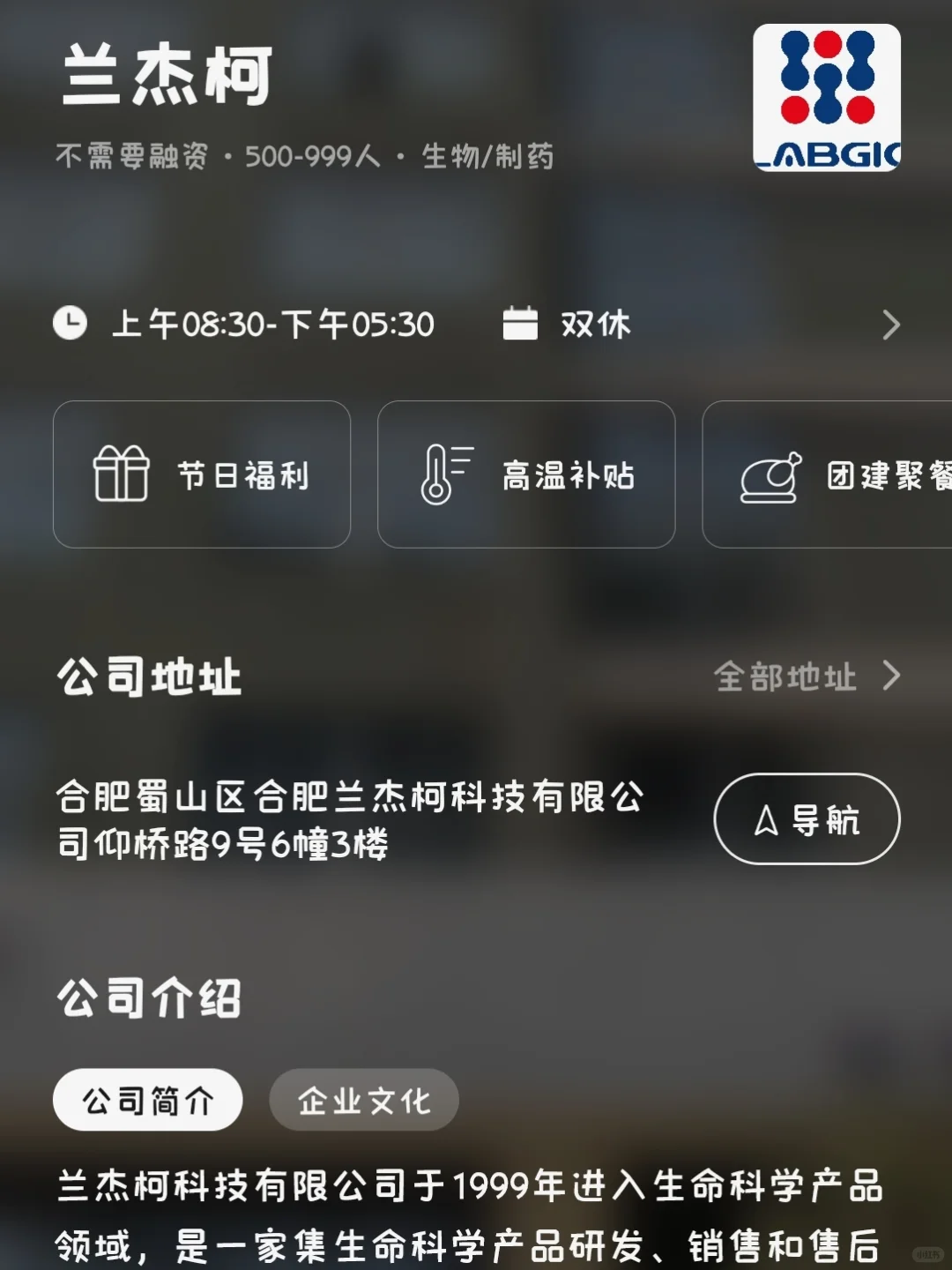Expand the work hours and 双休 row

tap(476, 325)
